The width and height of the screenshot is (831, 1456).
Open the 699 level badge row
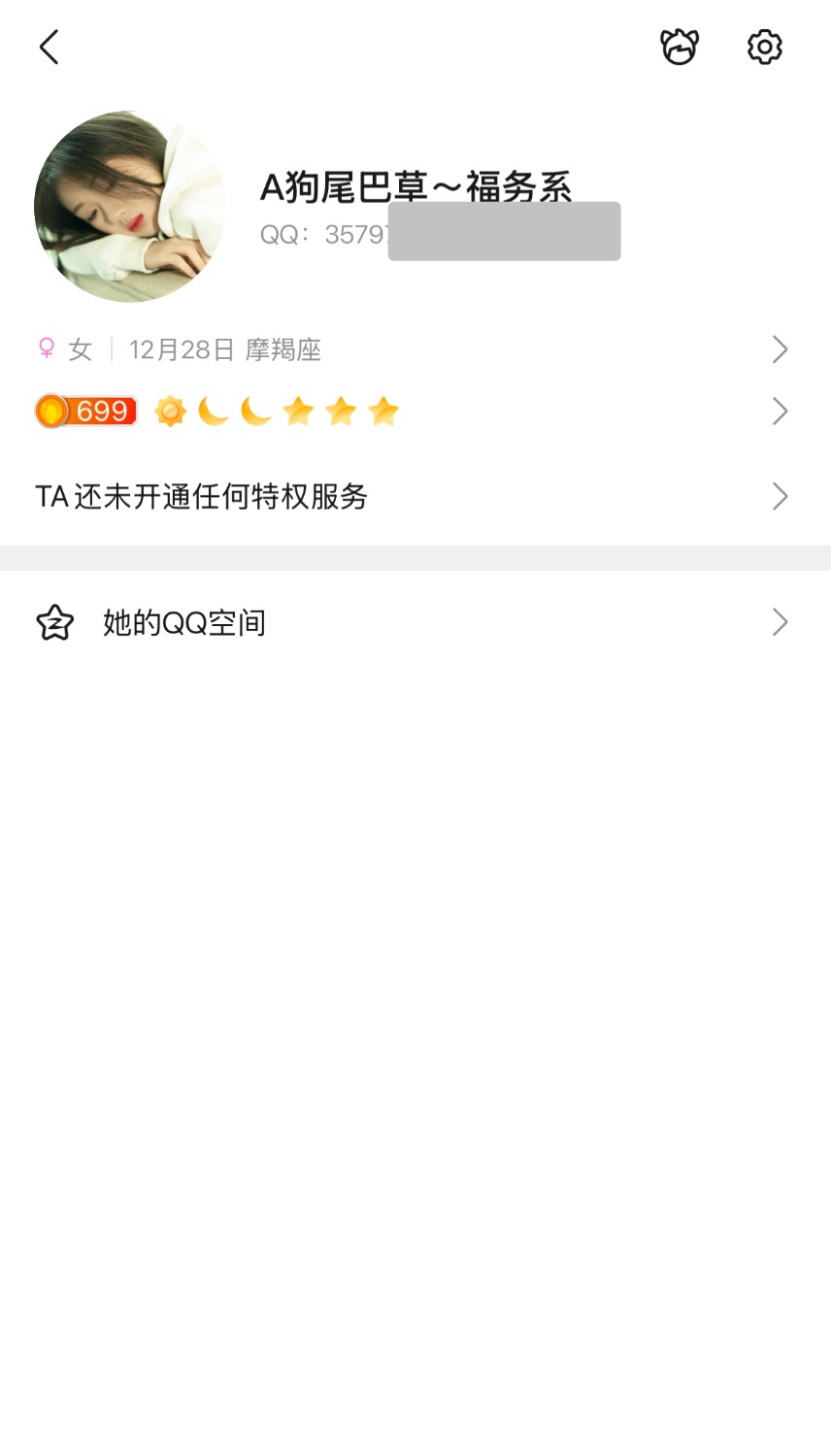415,412
